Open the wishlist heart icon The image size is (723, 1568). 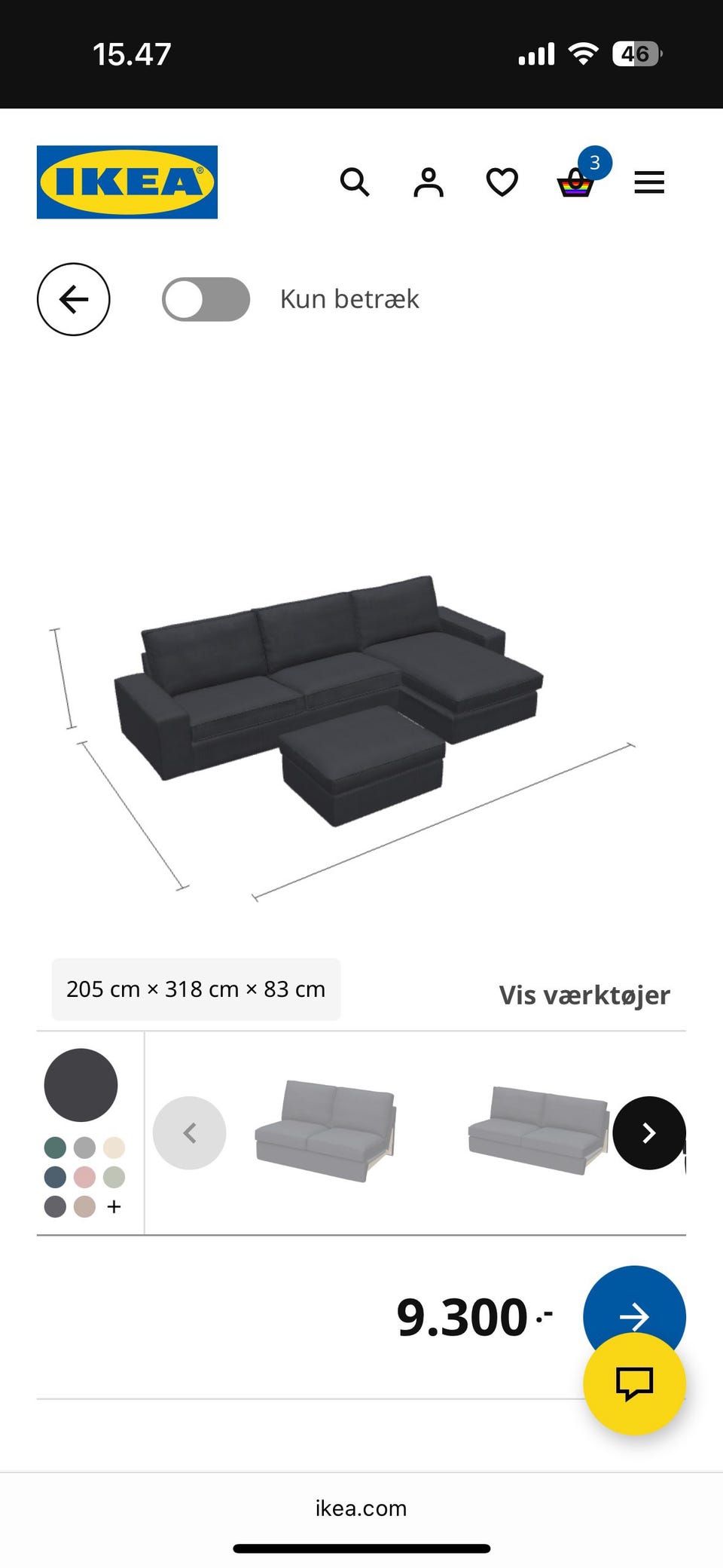point(500,182)
